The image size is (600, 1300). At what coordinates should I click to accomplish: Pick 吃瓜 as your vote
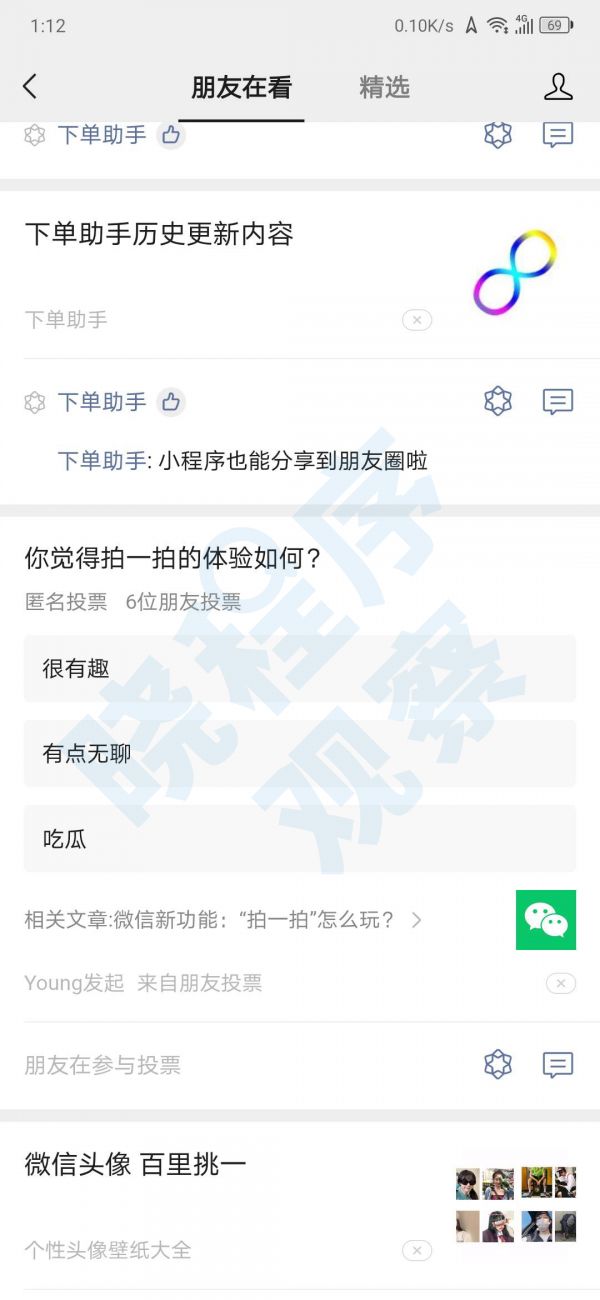(300, 839)
